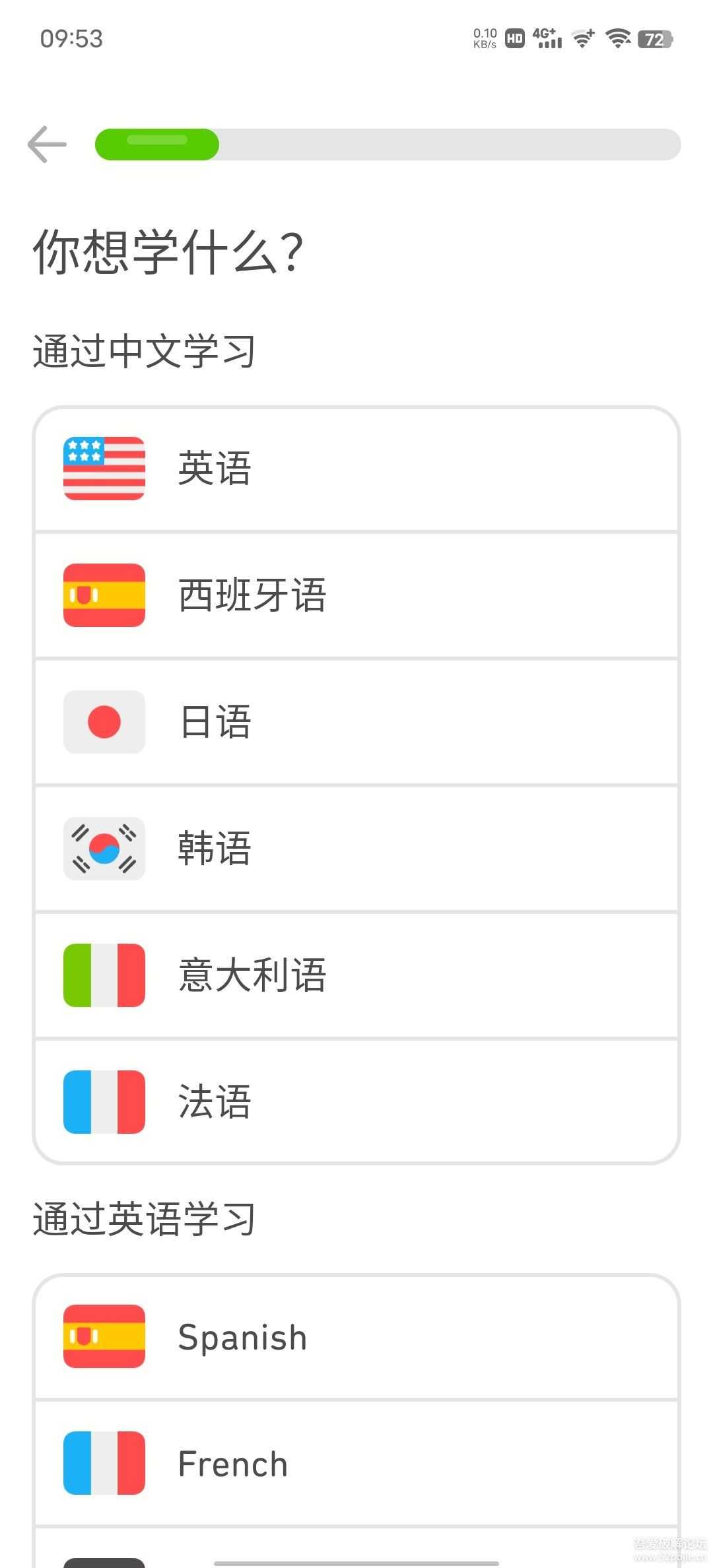Image resolution: width=713 pixels, height=1568 pixels.
Task: Select 英语 under 通过中文学习
Action: click(356, 469)
